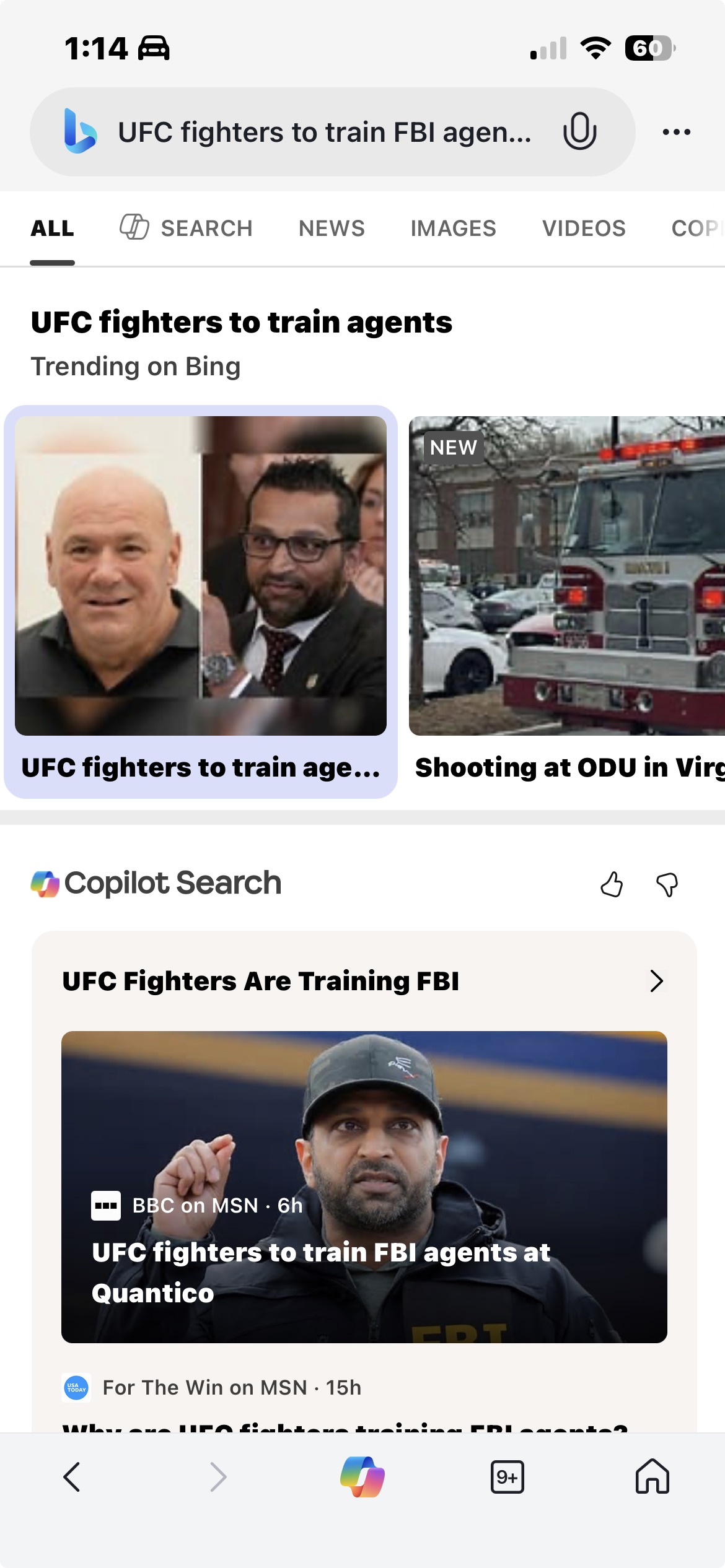Start voice search with the microphone
This screenshot has height=1568, width=725.
(x=579, y=131)
